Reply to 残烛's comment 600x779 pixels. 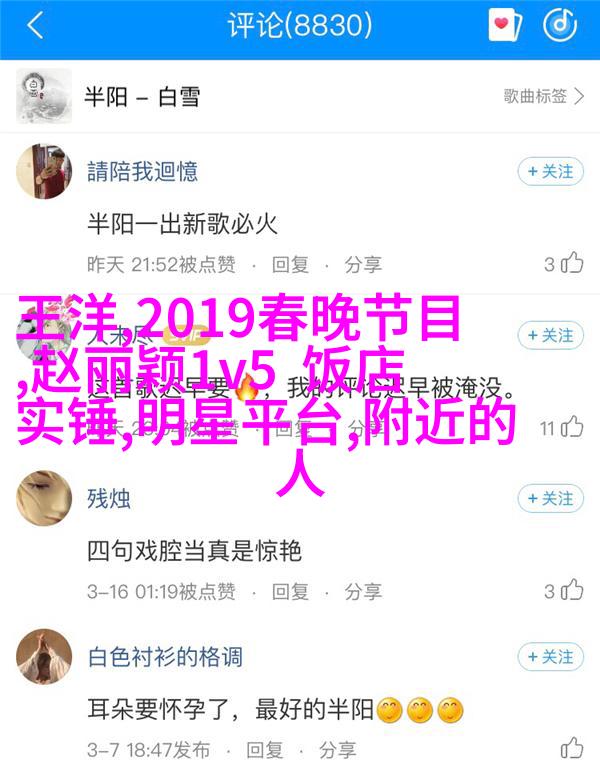point(291,590)
